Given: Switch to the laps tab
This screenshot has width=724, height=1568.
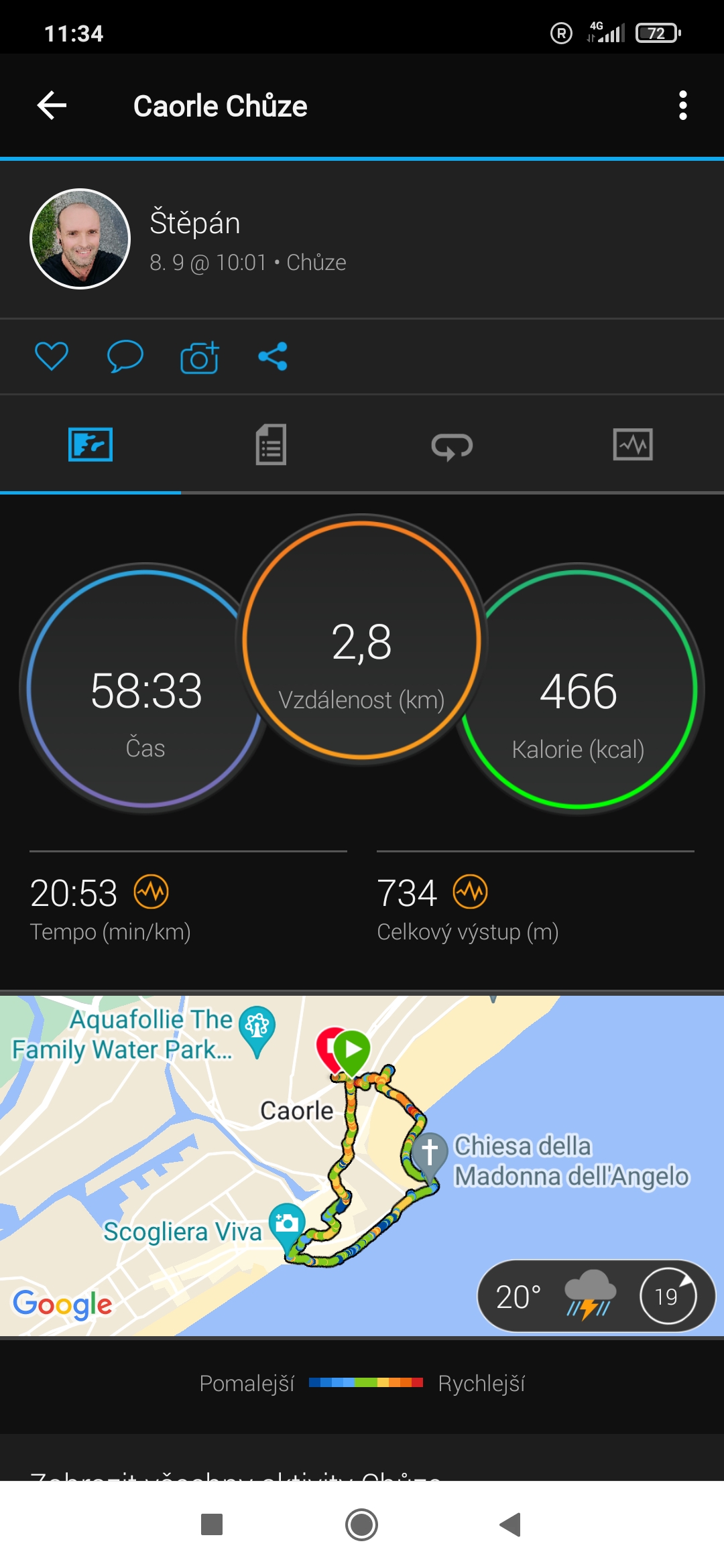Looking at the screenshot, I should 452,446.
